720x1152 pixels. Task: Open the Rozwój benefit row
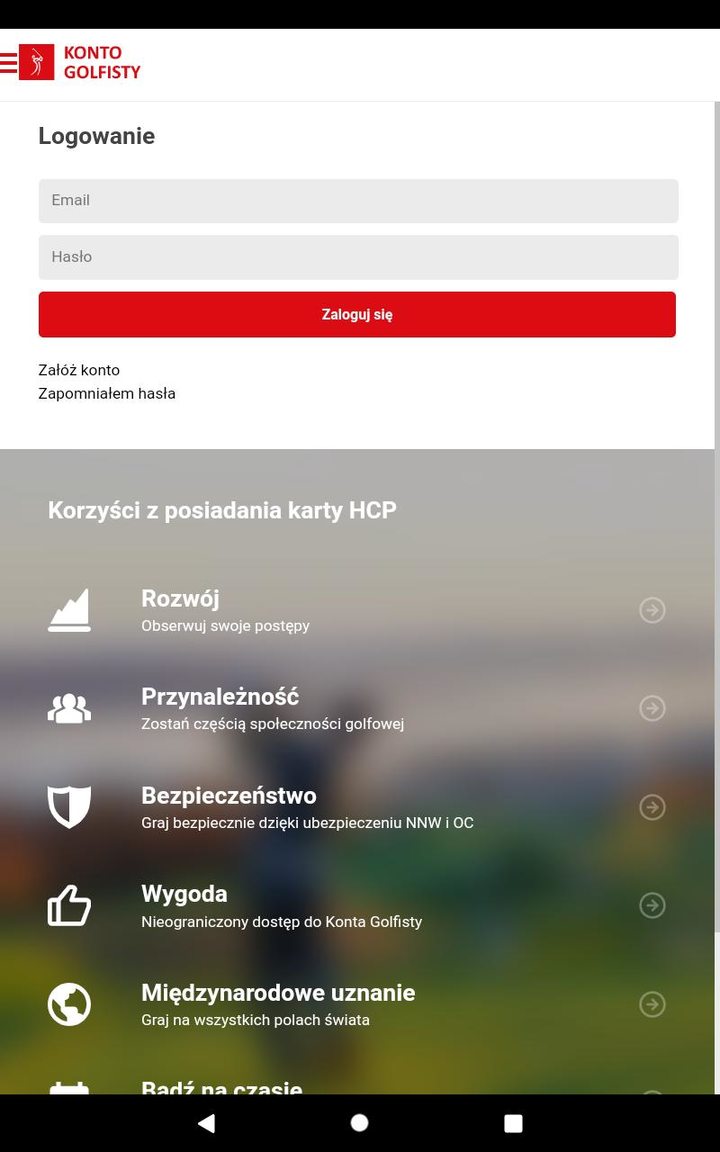point(356,610)
